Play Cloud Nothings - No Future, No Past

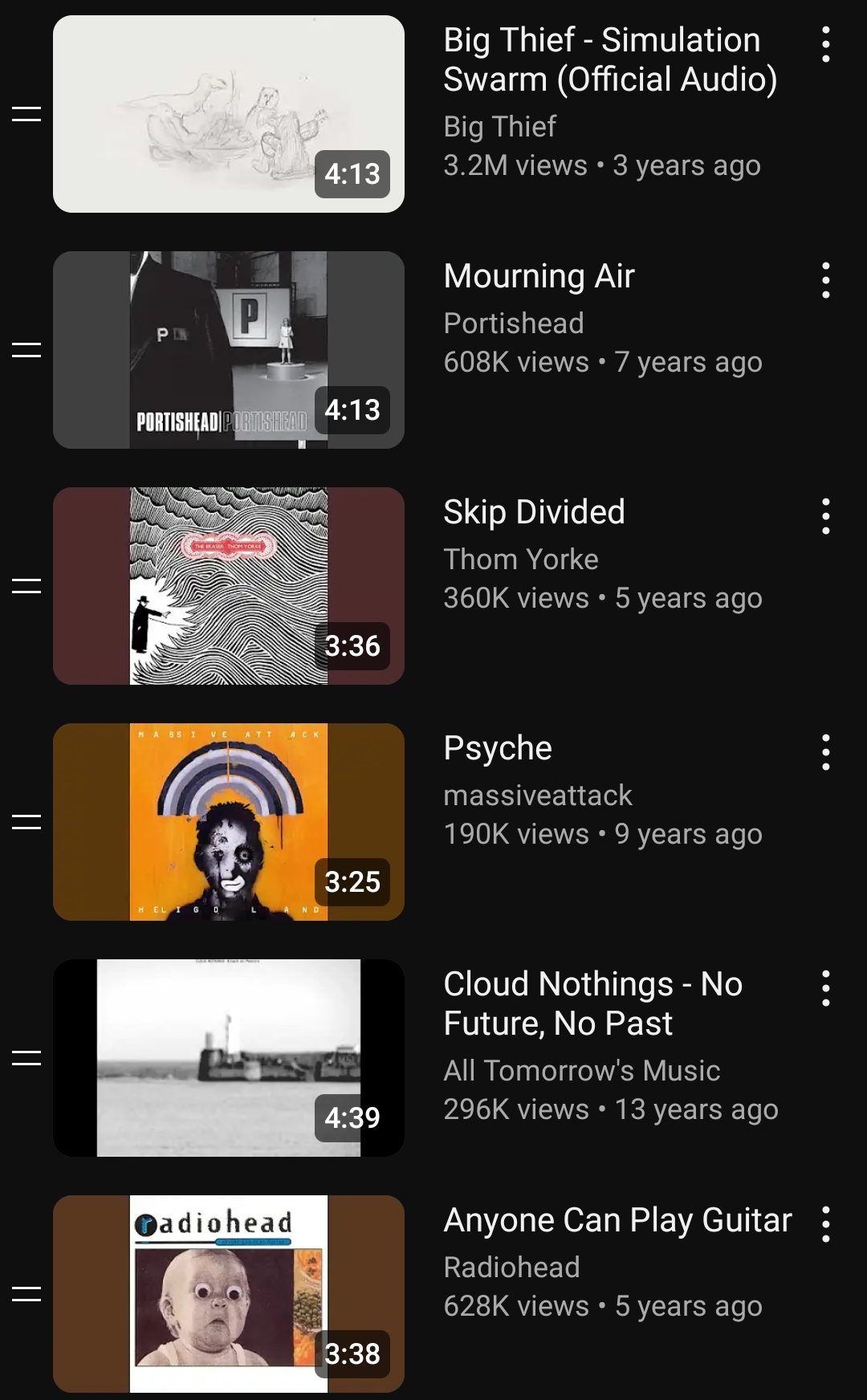(x=229, y=1058)
